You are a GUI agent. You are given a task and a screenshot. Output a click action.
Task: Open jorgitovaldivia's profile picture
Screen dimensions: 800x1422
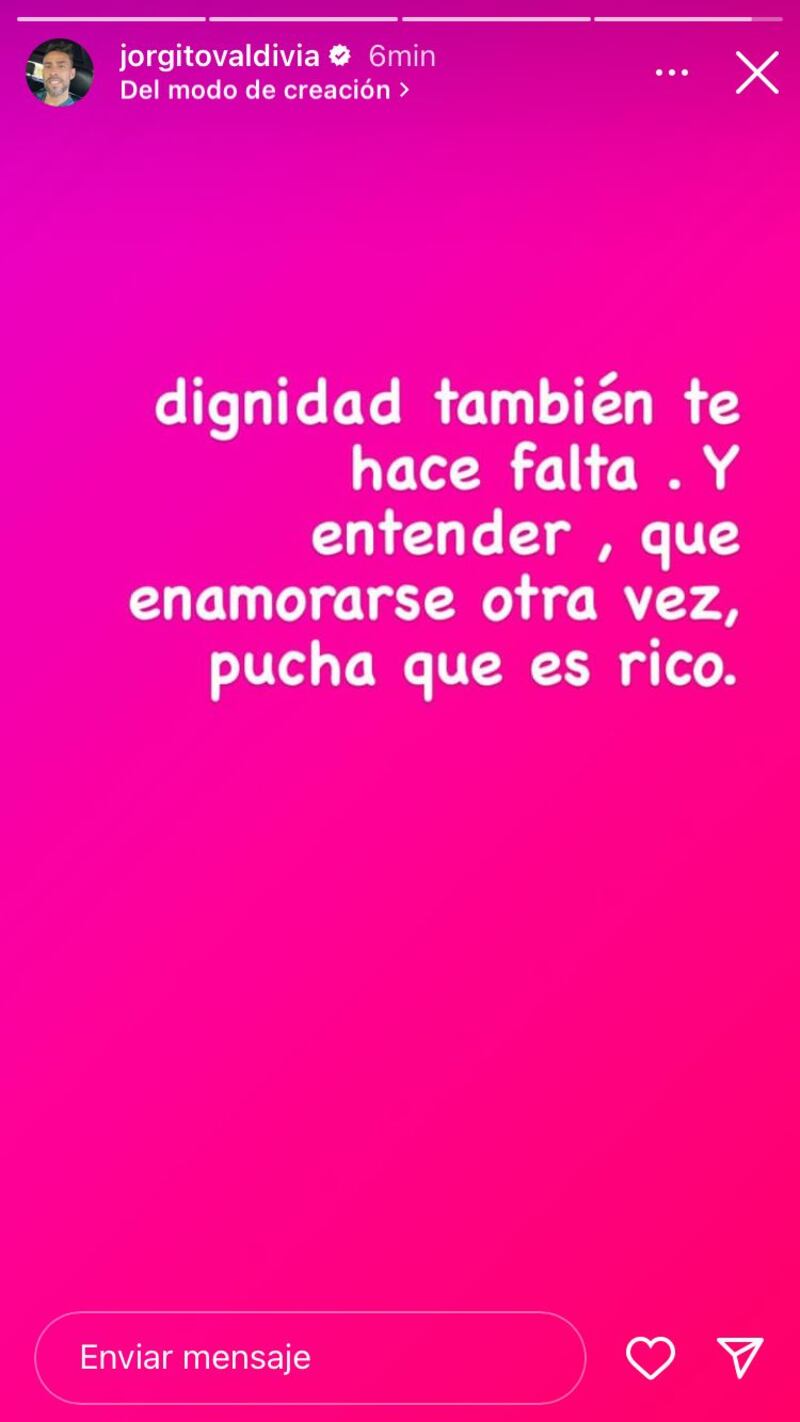pyautogui.click(x=60, y=73)
